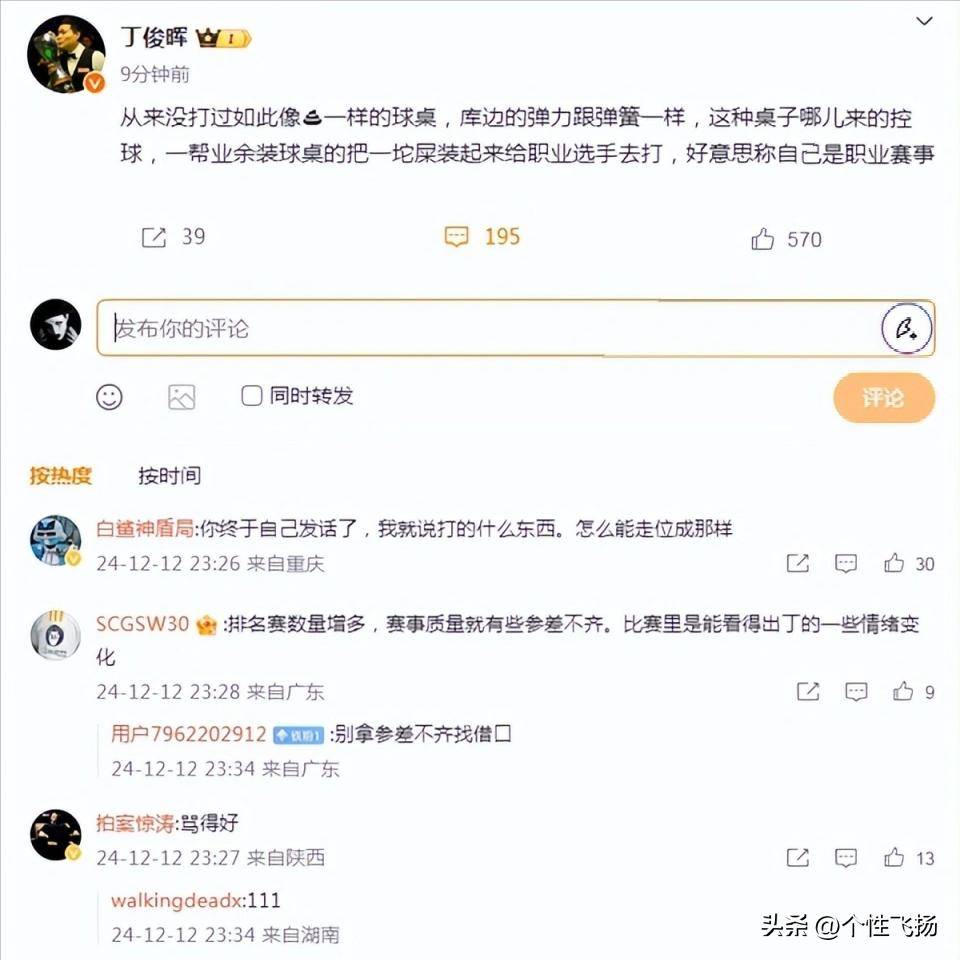The image size is (960, 960).
Task: Check the 同时转发 checkbox
Action: 252,396
